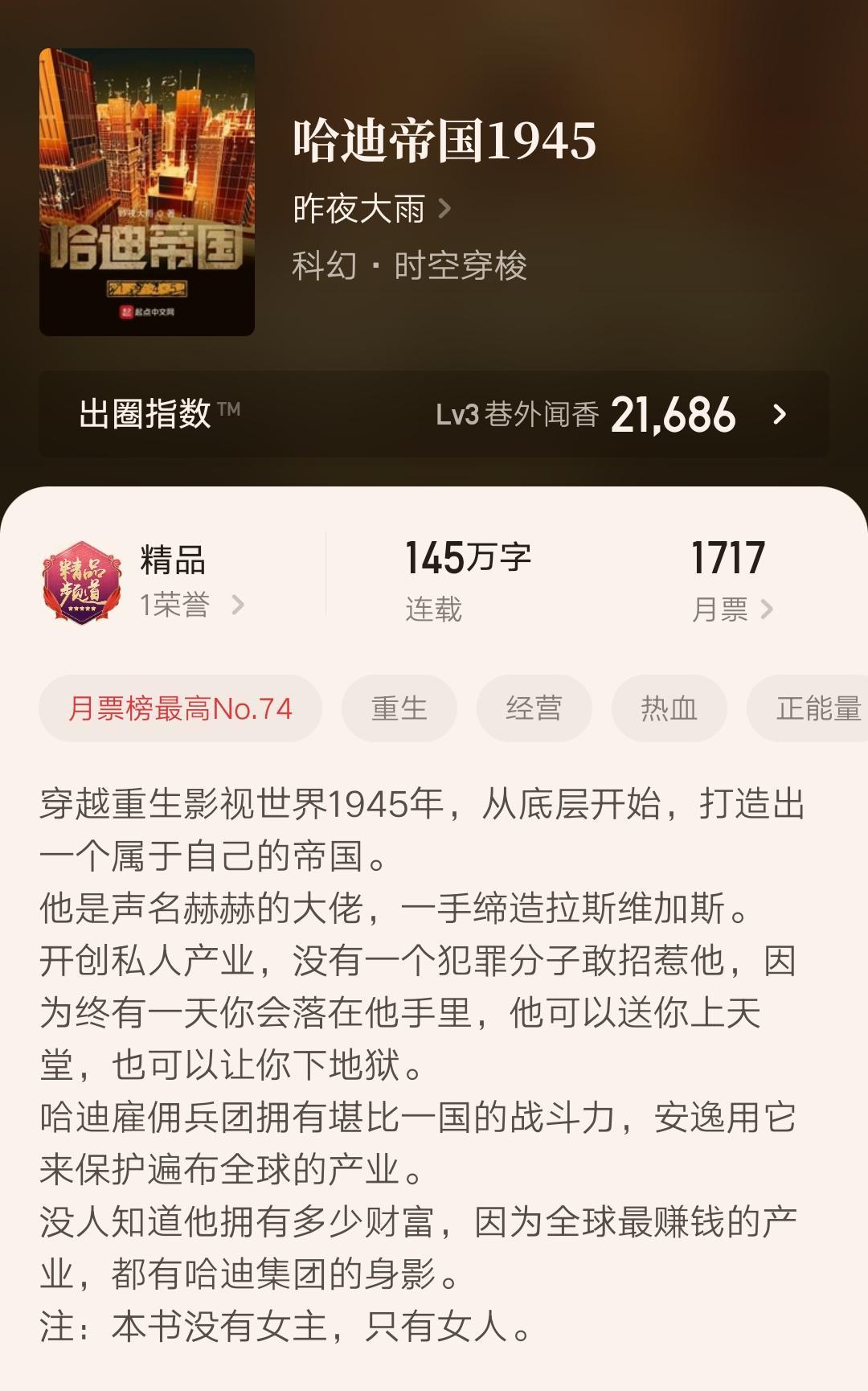
Task: Select the 热血 tag
Action: click(x=669, y=708)
